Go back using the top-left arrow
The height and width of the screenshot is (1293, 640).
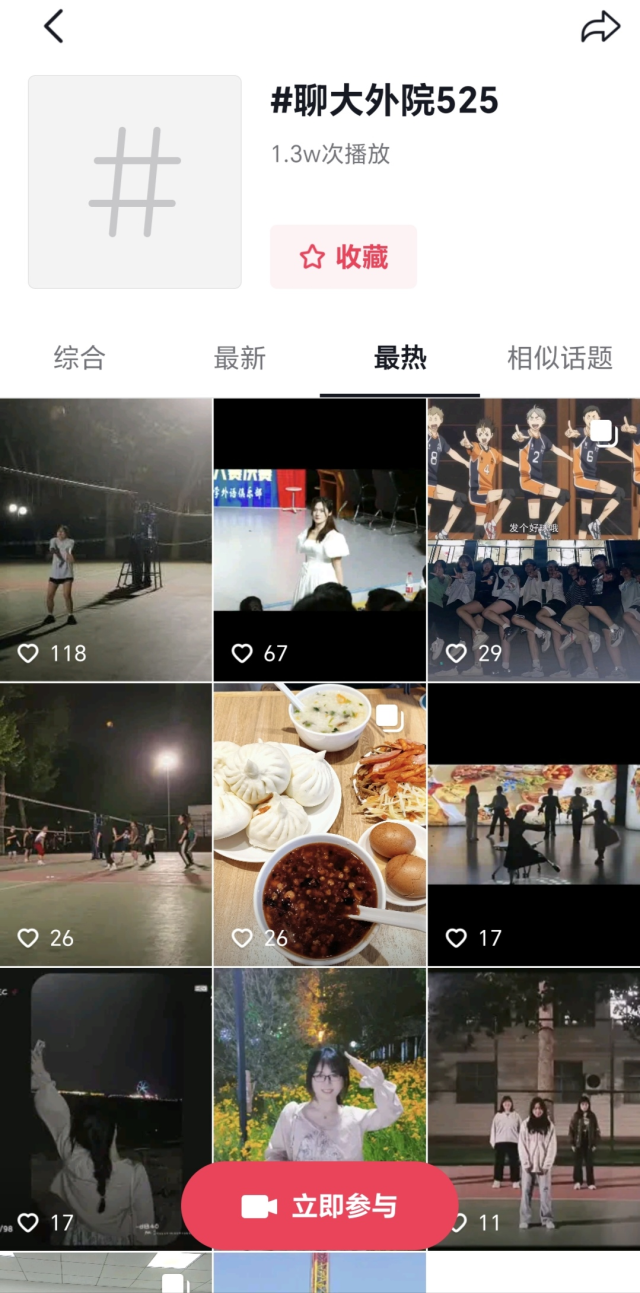click(x=54, y=27)
